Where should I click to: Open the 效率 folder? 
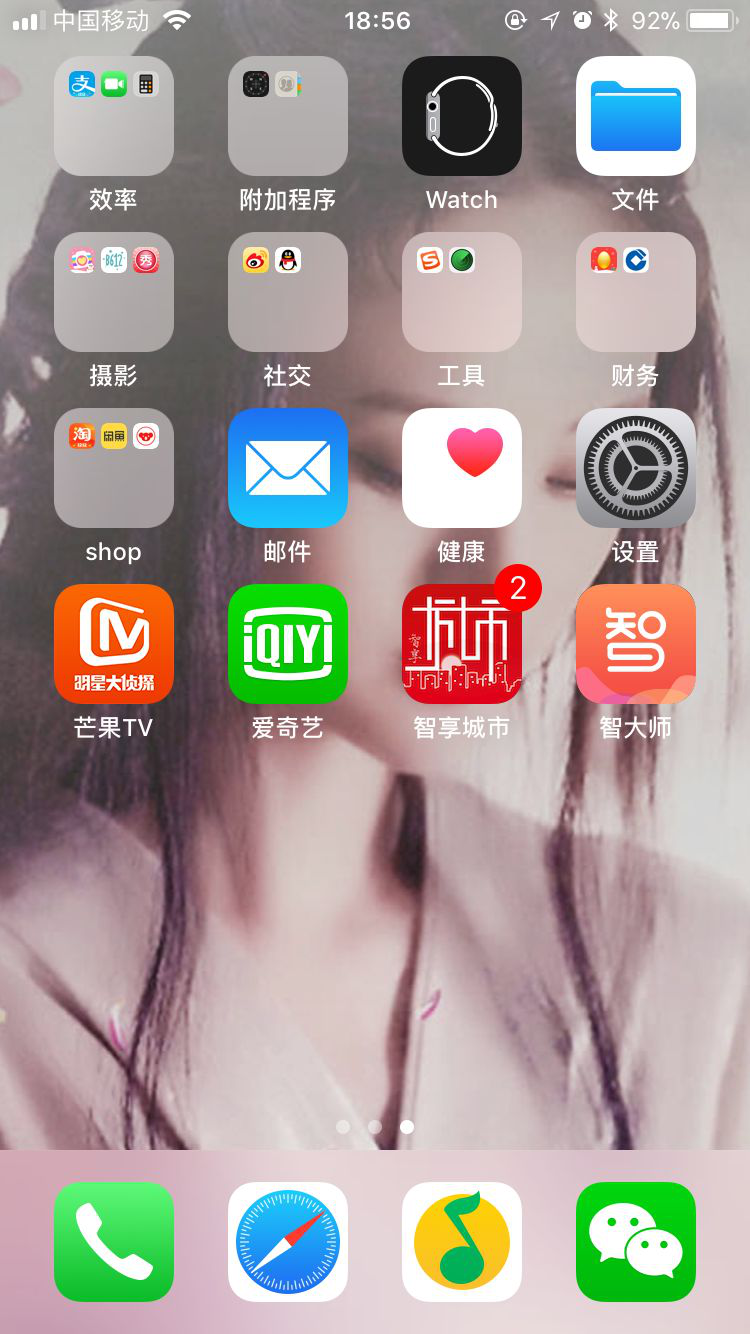[113, 116]
